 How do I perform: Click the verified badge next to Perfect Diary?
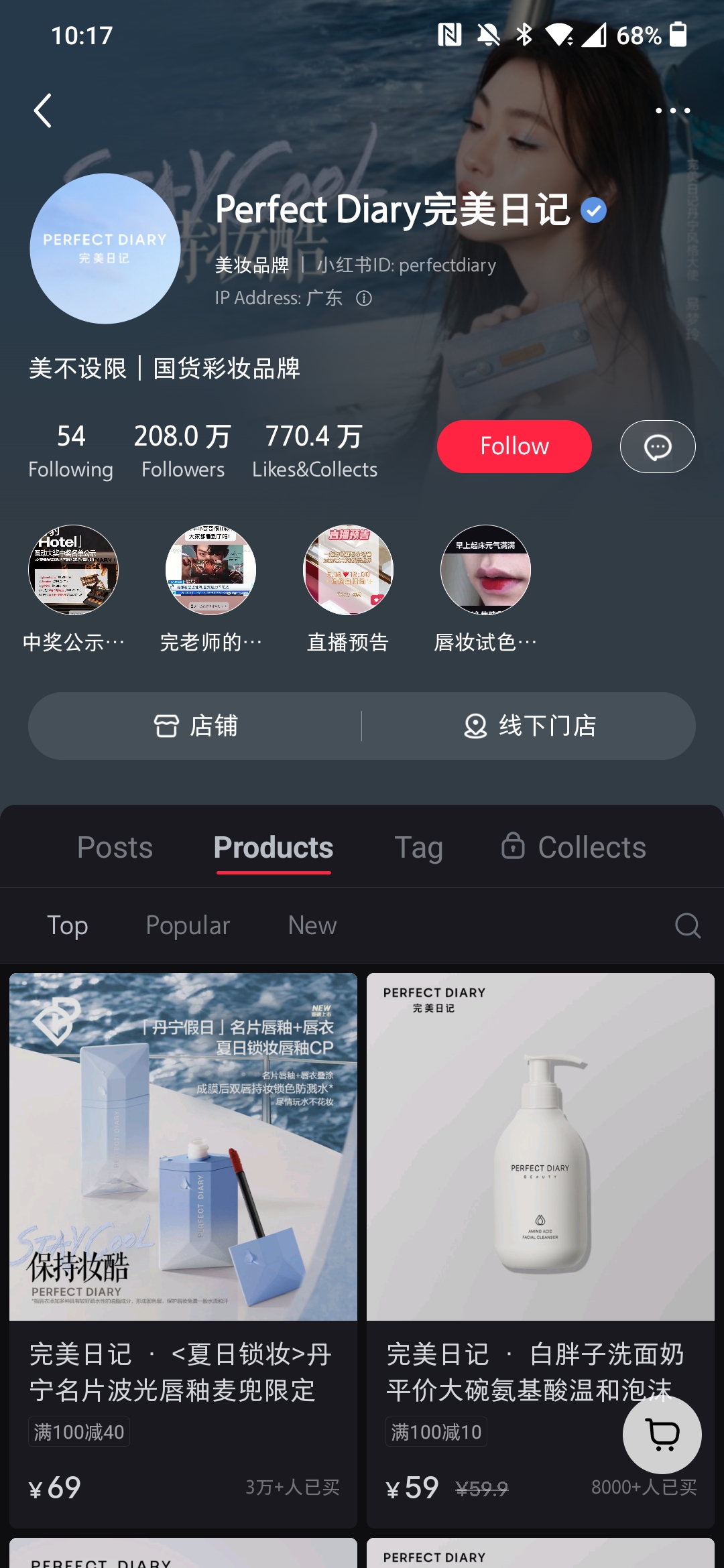click(591, 210)
